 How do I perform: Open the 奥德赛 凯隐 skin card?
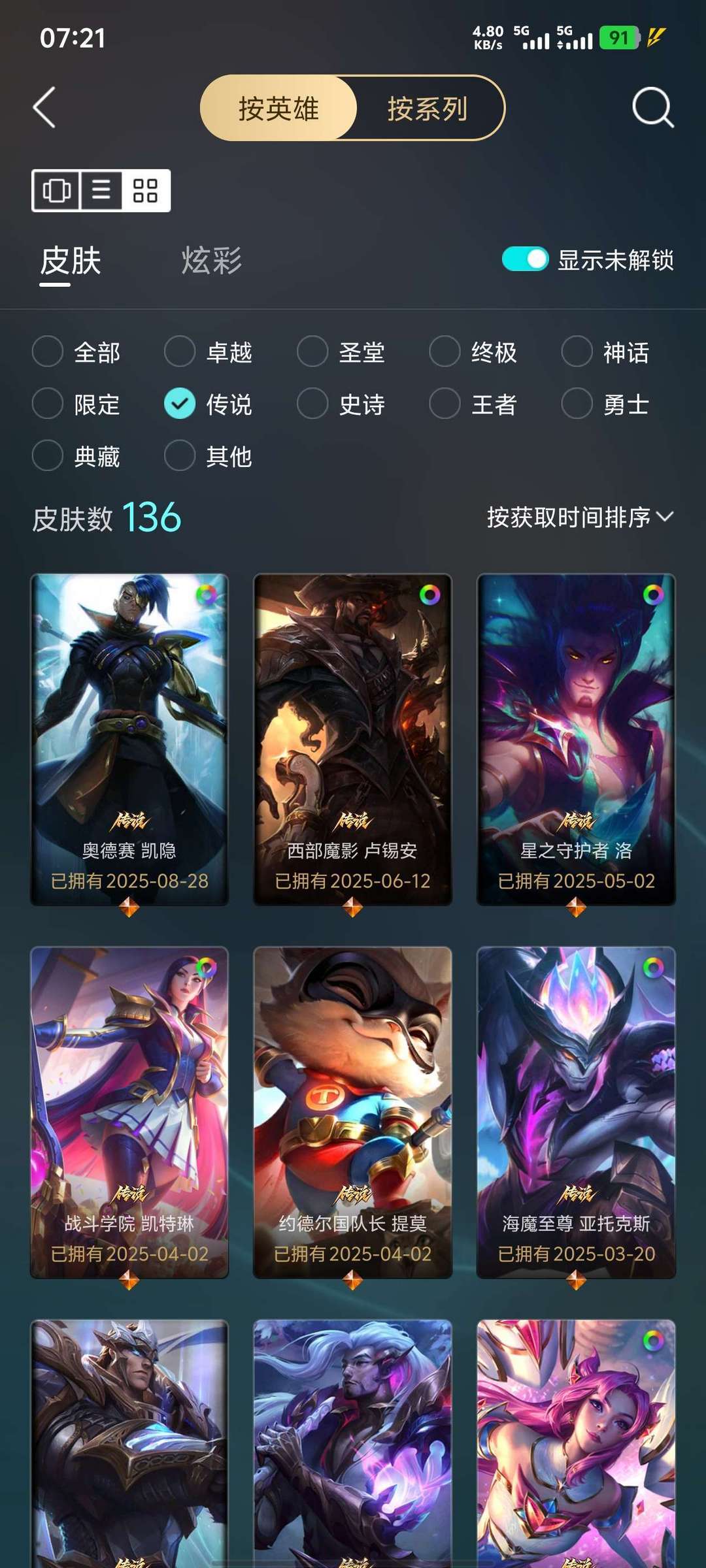coord(129,738)
